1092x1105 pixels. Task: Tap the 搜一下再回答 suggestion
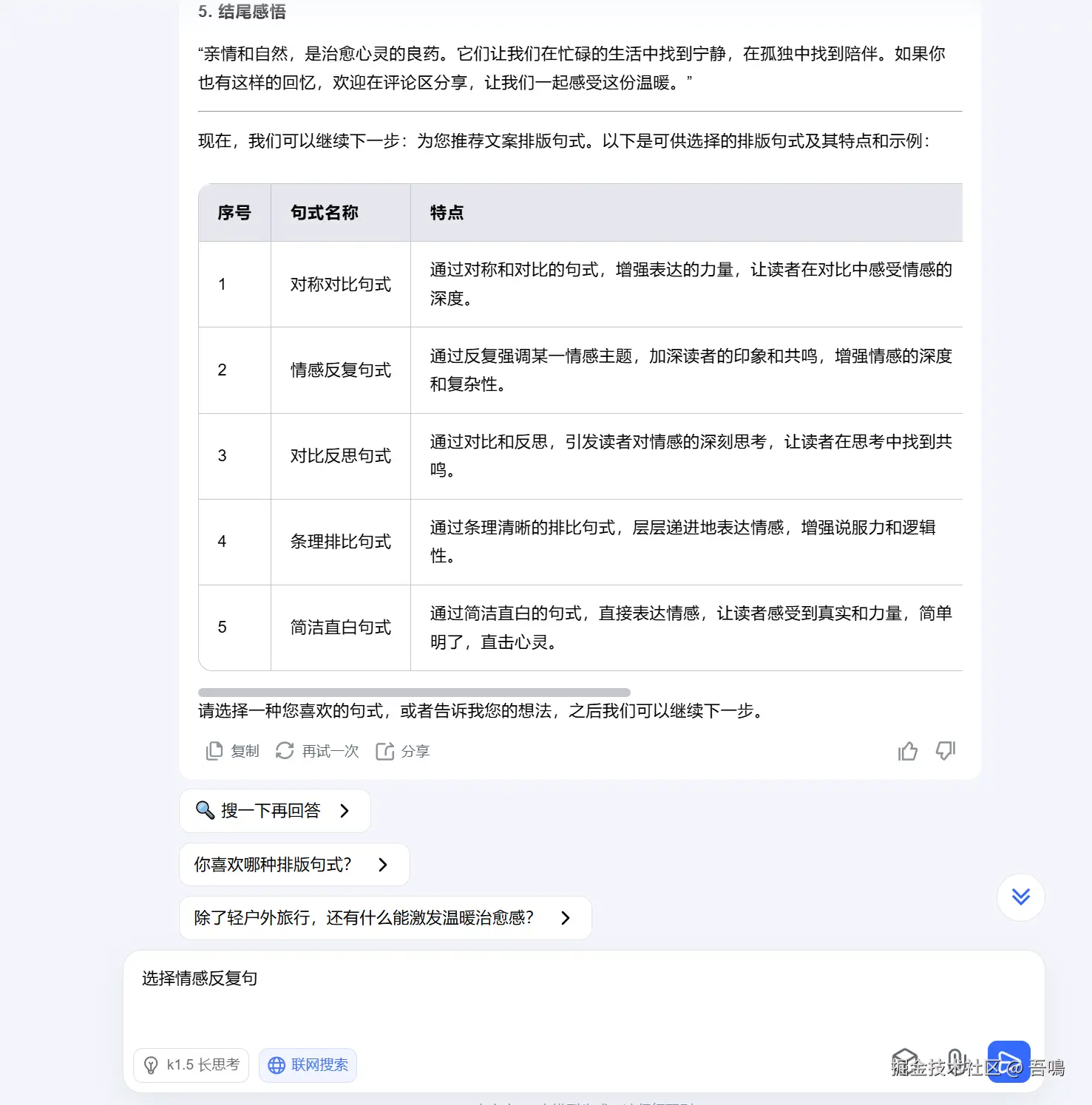(274, 811)
